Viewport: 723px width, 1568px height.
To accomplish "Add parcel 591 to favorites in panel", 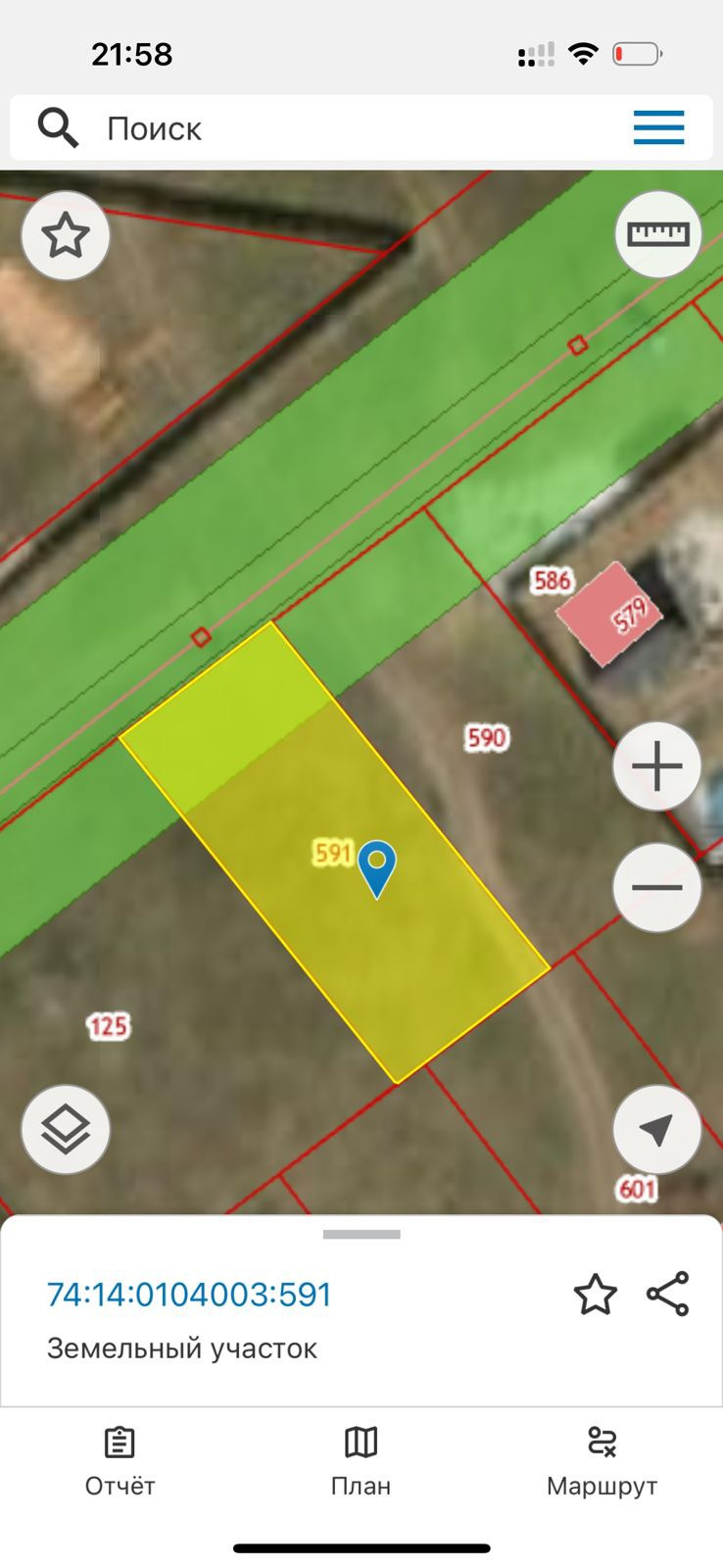I will coord(596,1295).
